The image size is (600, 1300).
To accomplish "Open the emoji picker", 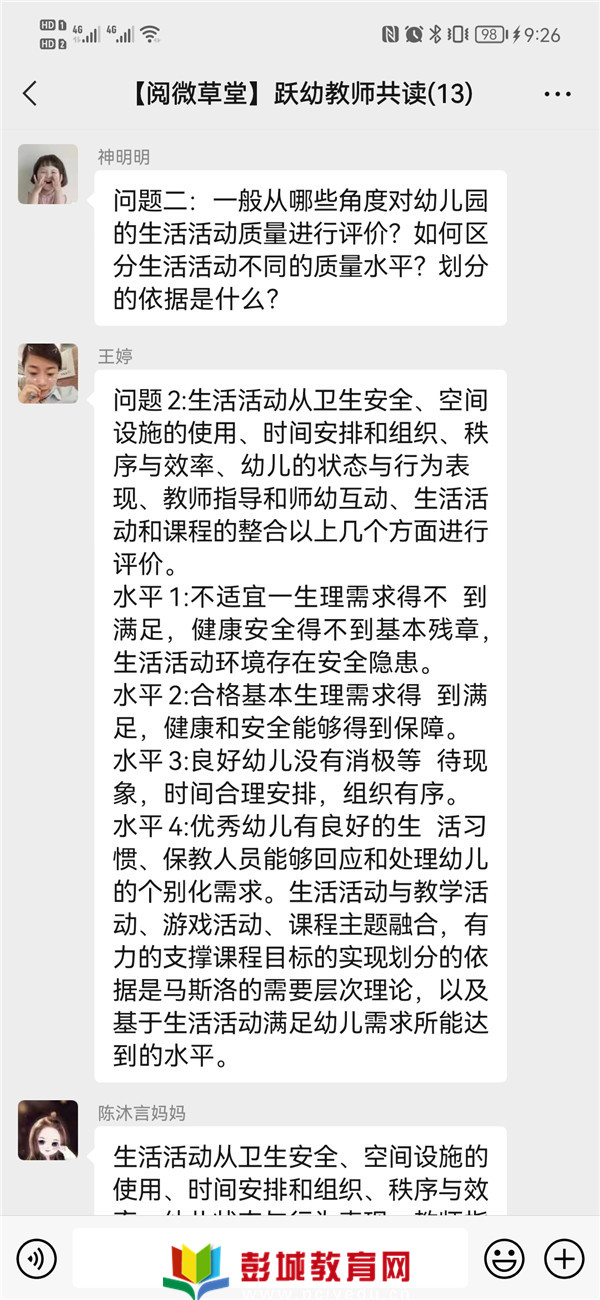I will [504, 1257].
